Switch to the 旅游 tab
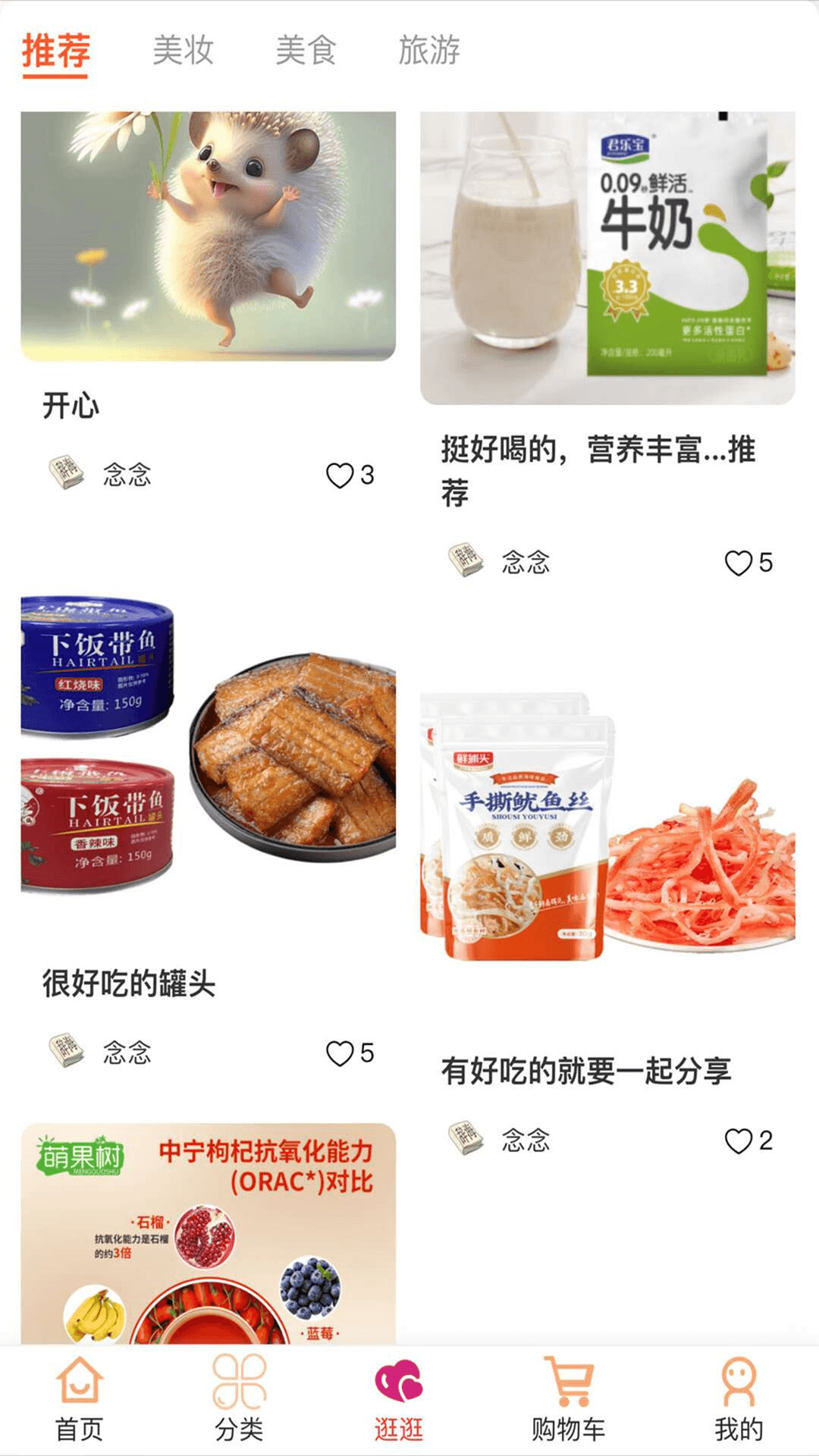819x1456 pixels. 428,50
